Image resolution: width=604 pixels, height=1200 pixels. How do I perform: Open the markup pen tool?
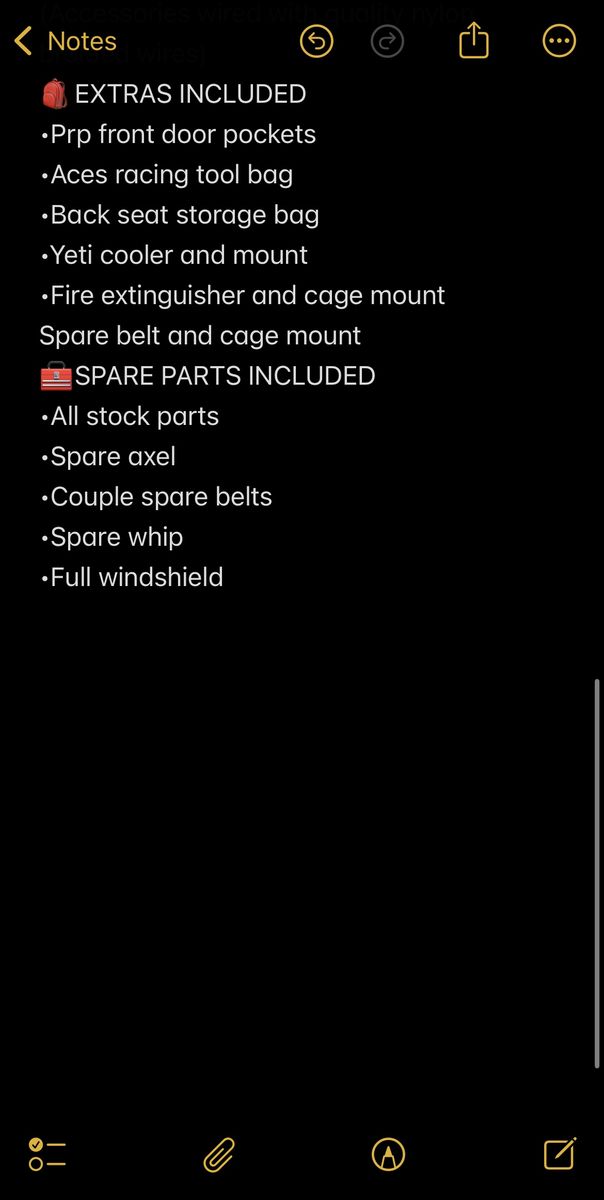pos(388,1154)
